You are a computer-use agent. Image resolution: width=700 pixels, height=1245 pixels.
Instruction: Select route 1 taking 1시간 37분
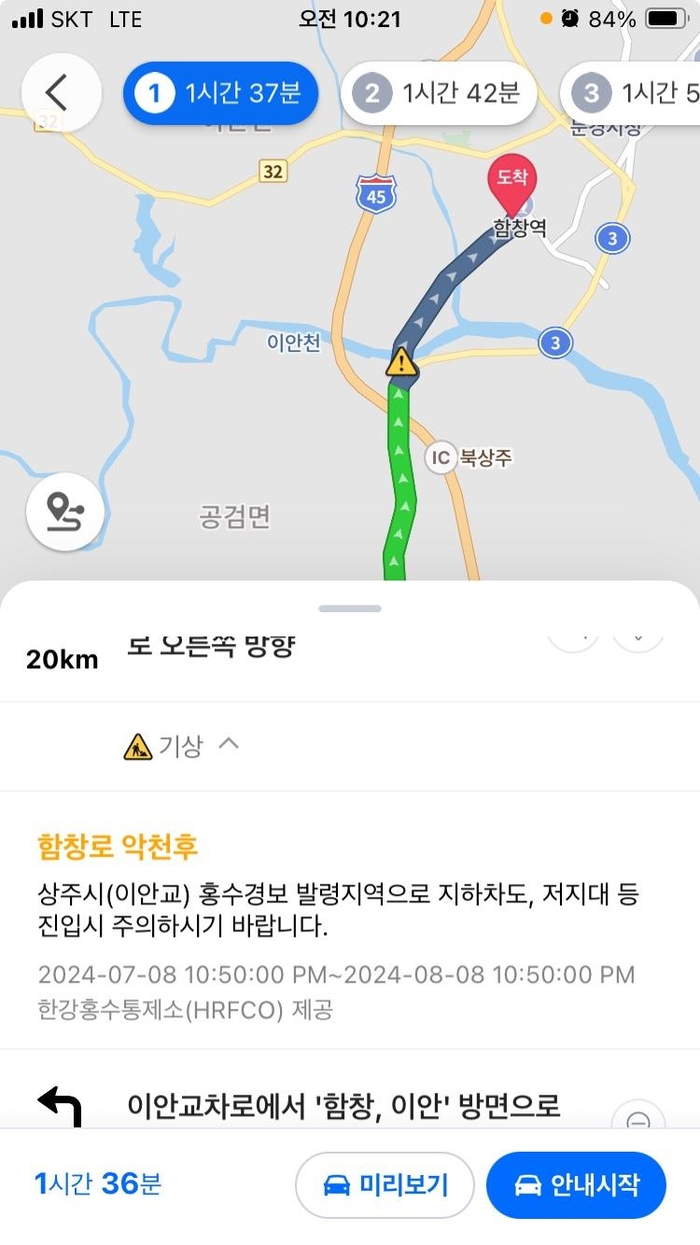pyautogui.click(x=220, y=93)
